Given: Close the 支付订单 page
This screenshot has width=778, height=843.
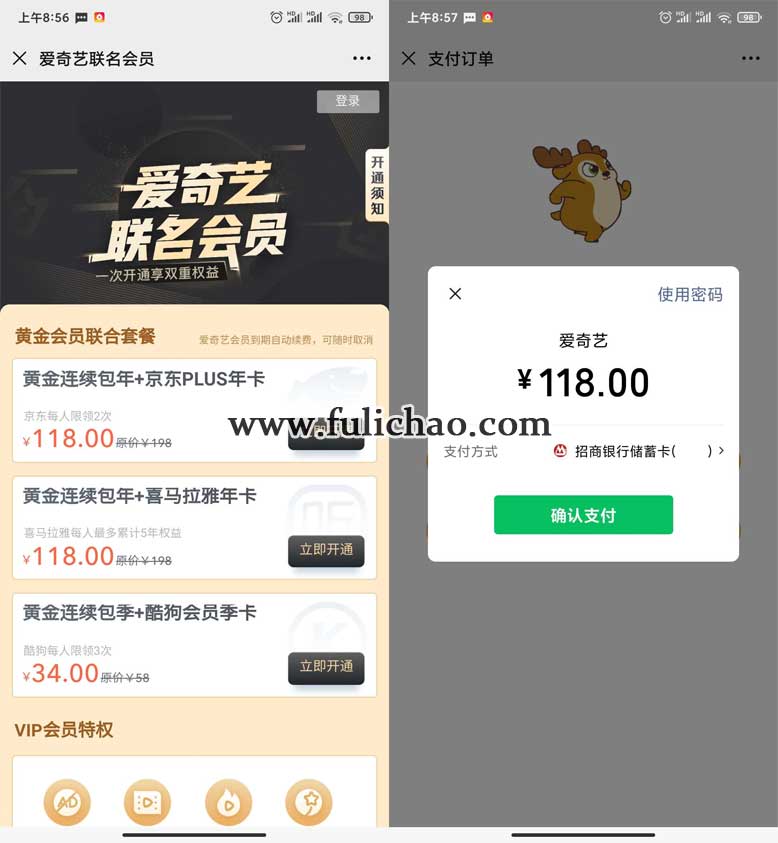Looking at the screenshot, I should pyautogui.click(x=408, y=58).
